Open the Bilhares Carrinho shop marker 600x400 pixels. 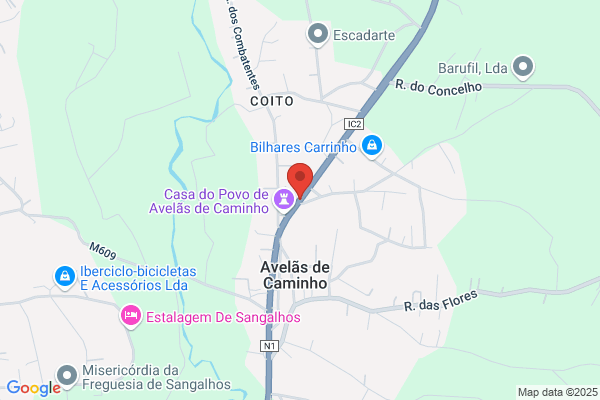[x=372, y=146]
